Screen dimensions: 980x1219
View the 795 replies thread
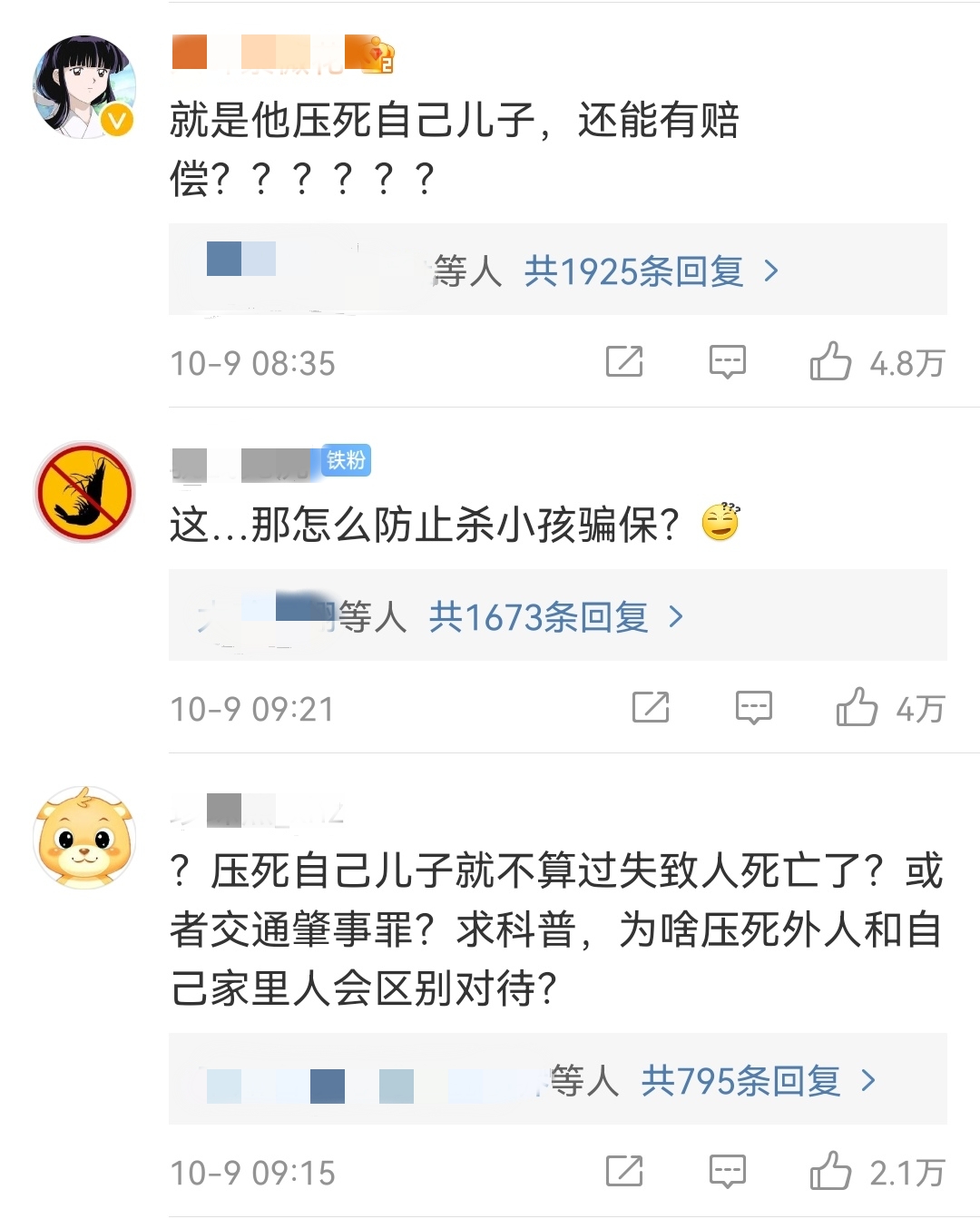pyautogui.click(x=758, y=1081)
